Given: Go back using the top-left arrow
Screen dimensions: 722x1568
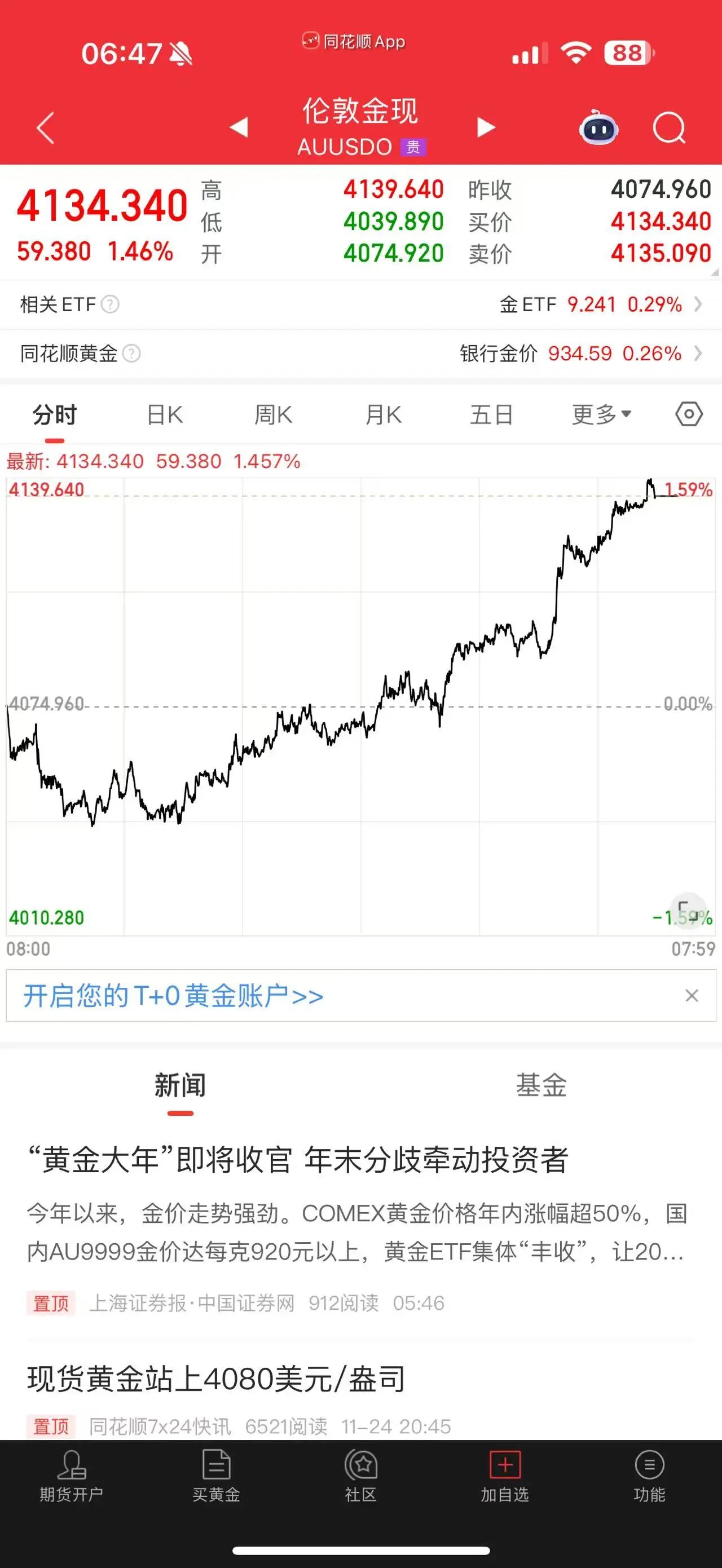Looking at the screenshot, I should click(x=46, y=128).
